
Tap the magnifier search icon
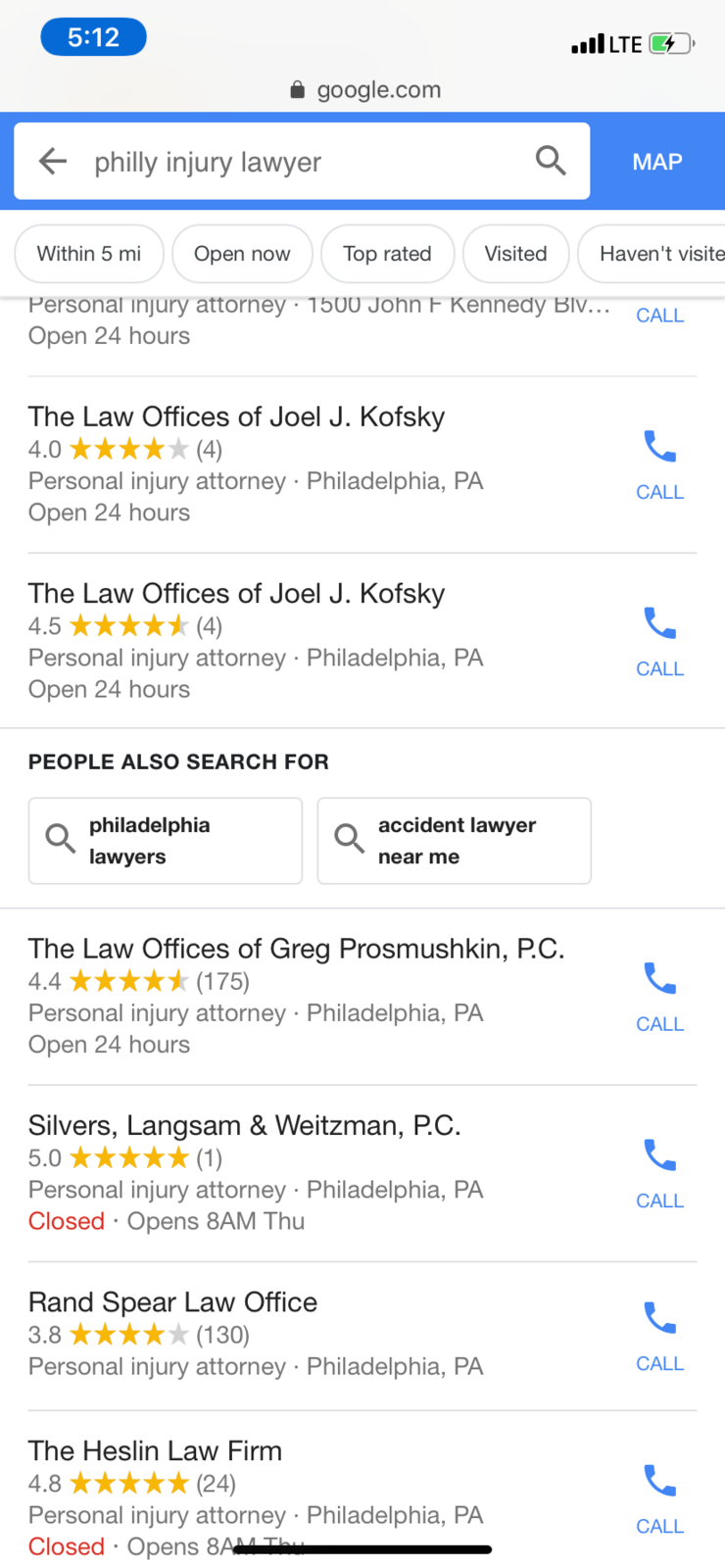pos(551,161)
